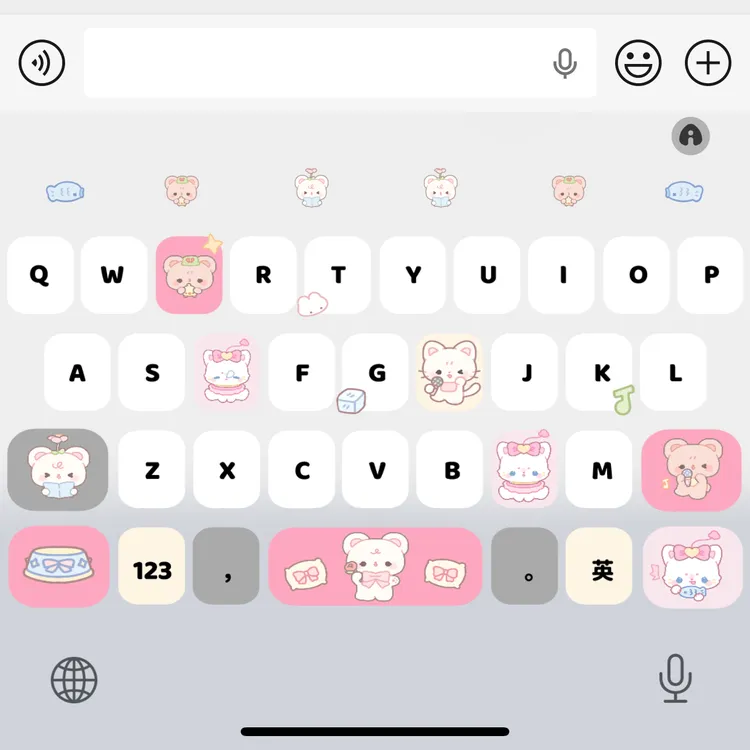Open the plus attachments menu
This screenshot has height=750, width=750.
[x=708, y=64]
